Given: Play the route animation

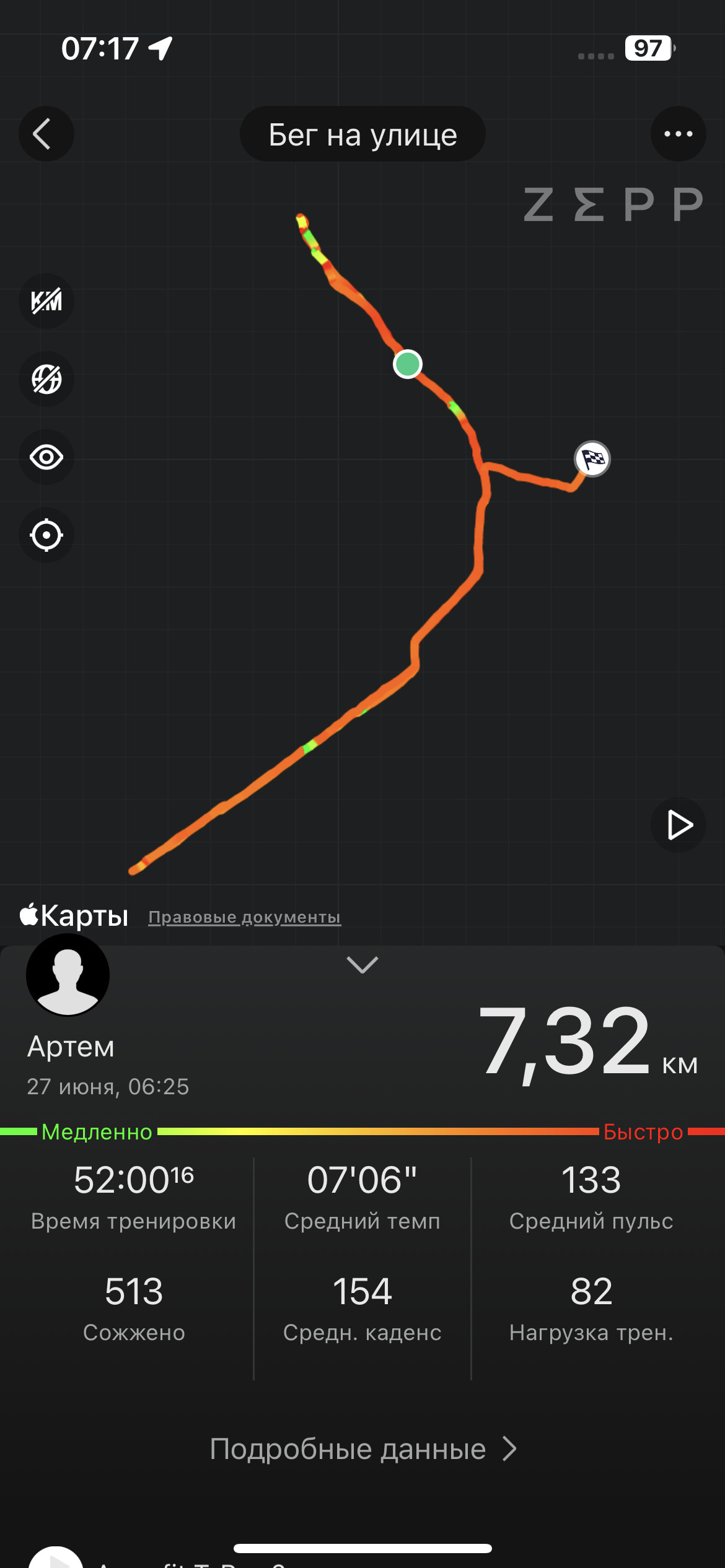Looking at the screenshot, I should 678,825.
